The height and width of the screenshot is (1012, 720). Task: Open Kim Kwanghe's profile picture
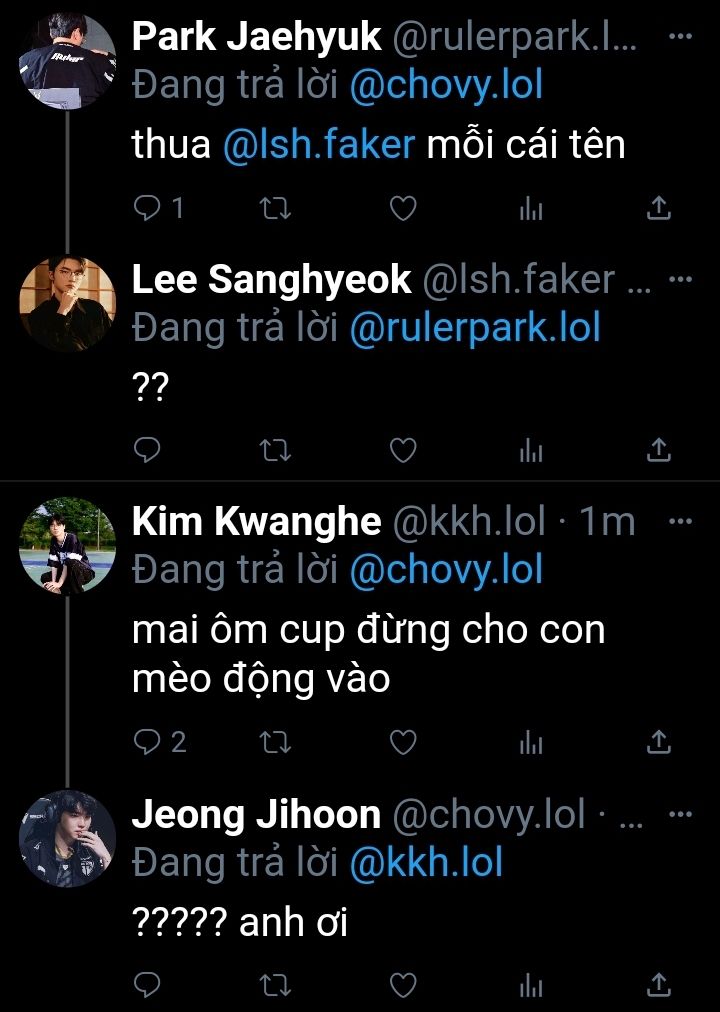point(68,546)
